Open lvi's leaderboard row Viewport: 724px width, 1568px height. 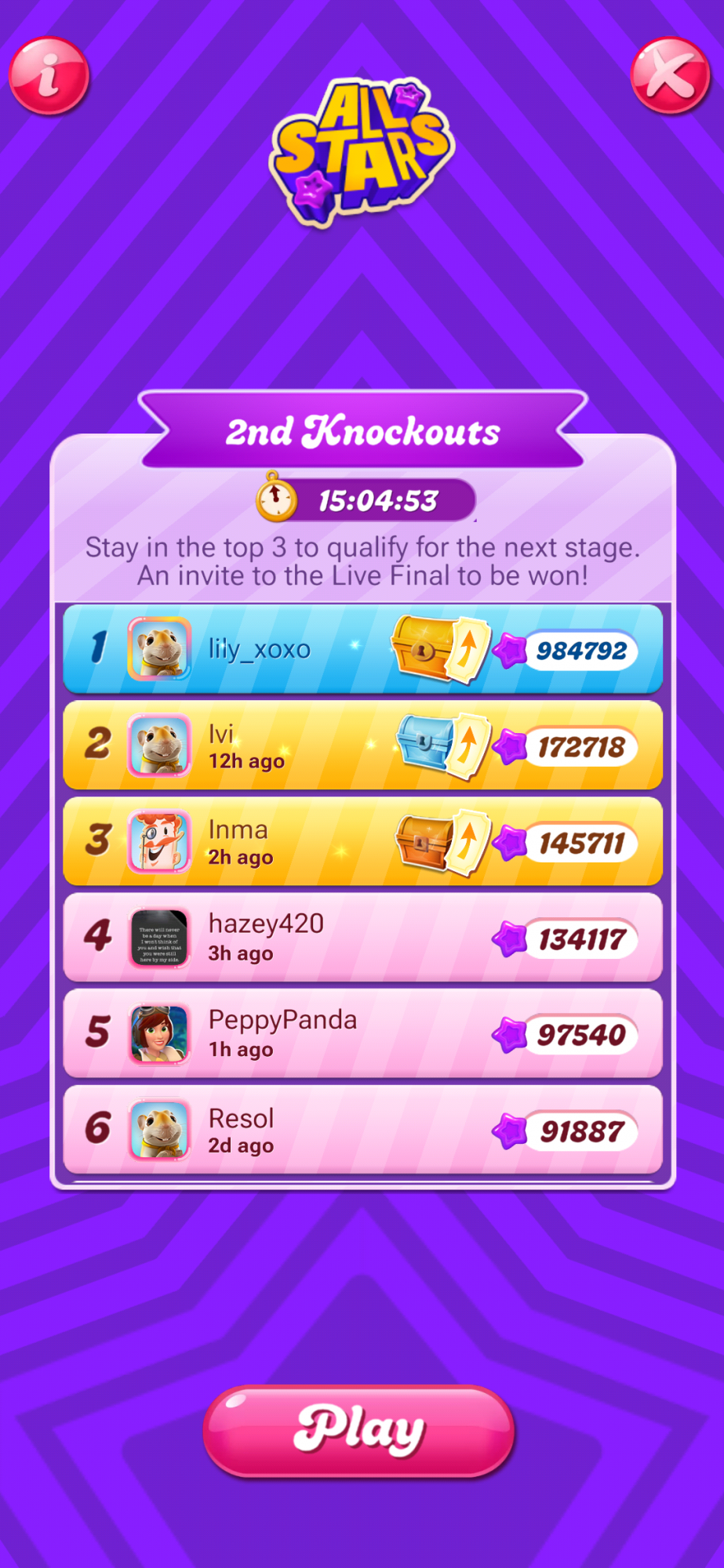(x=362, y=746)
